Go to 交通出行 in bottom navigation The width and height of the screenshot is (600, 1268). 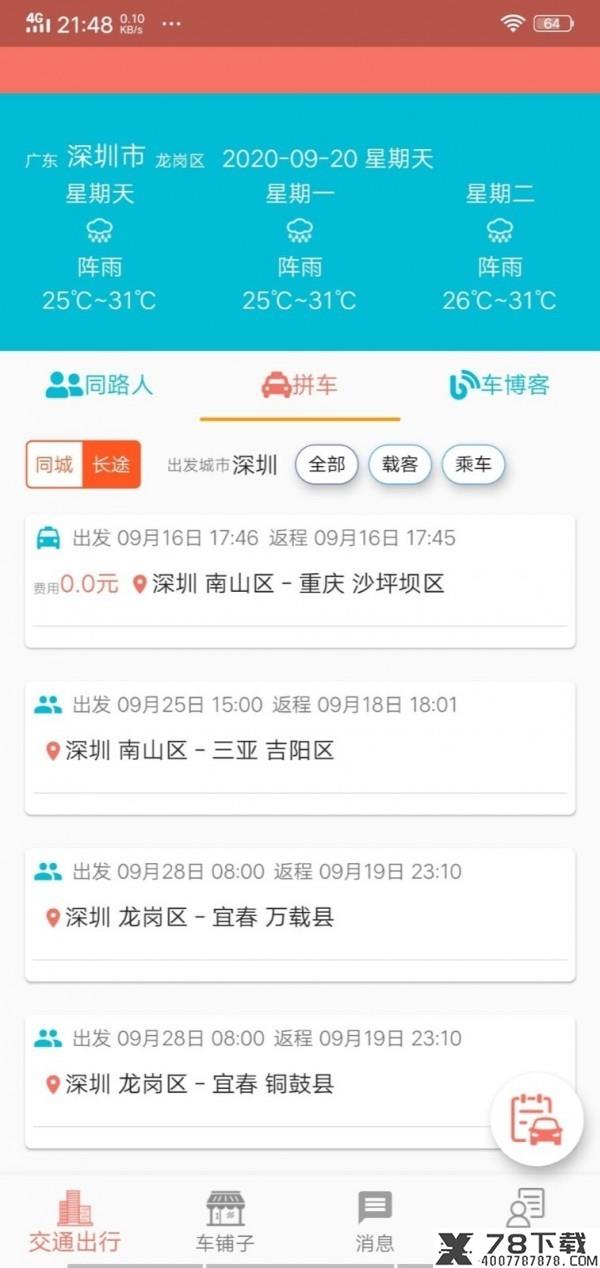75,1221
